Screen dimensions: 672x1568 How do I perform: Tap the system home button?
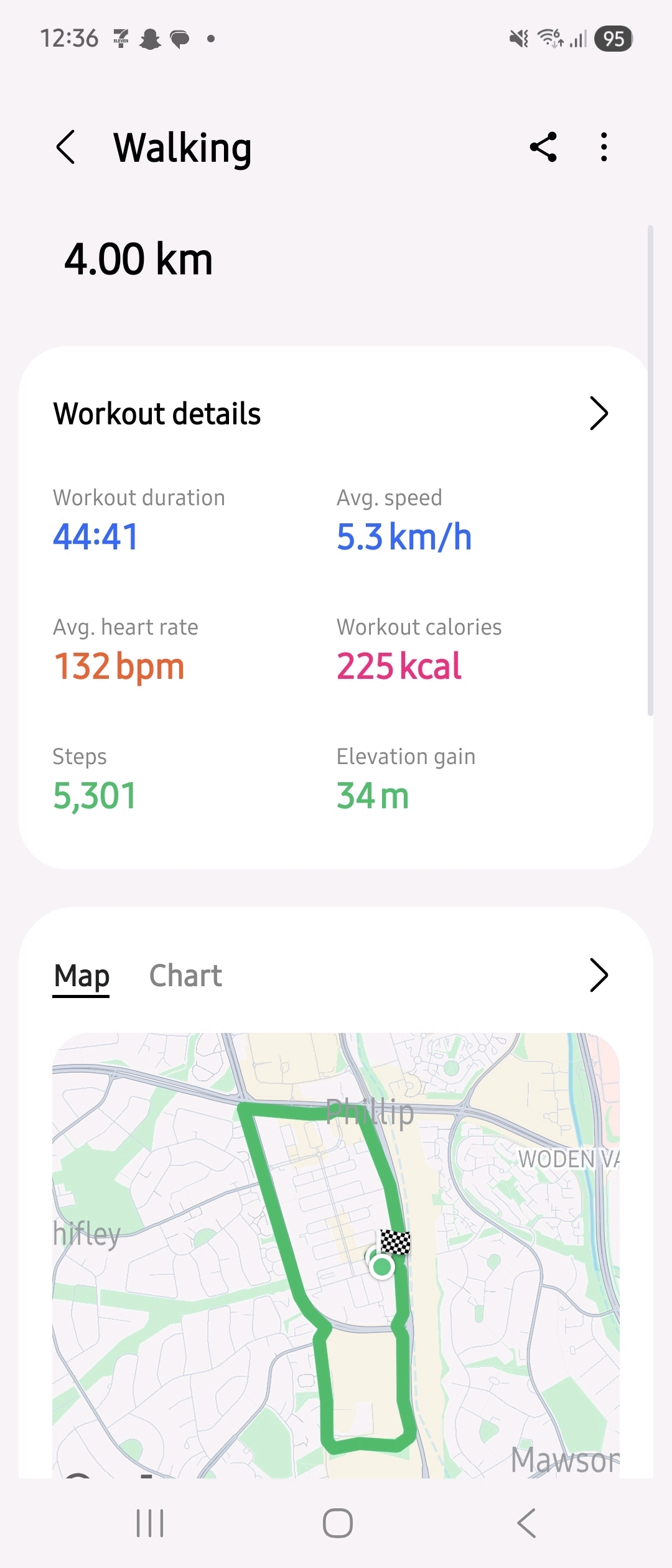point(337,1523)
